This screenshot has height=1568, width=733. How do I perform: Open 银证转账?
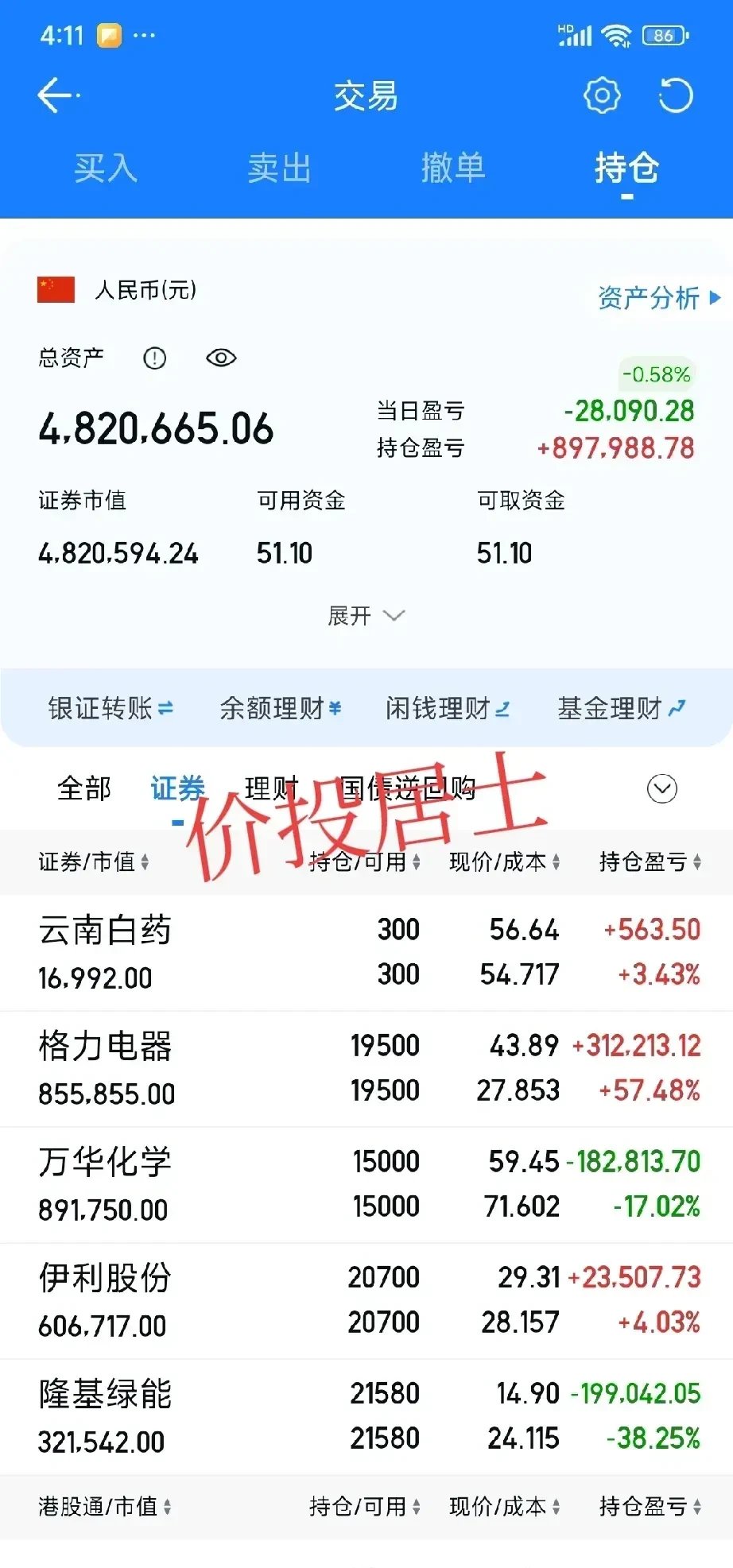(x=110, y=708)
